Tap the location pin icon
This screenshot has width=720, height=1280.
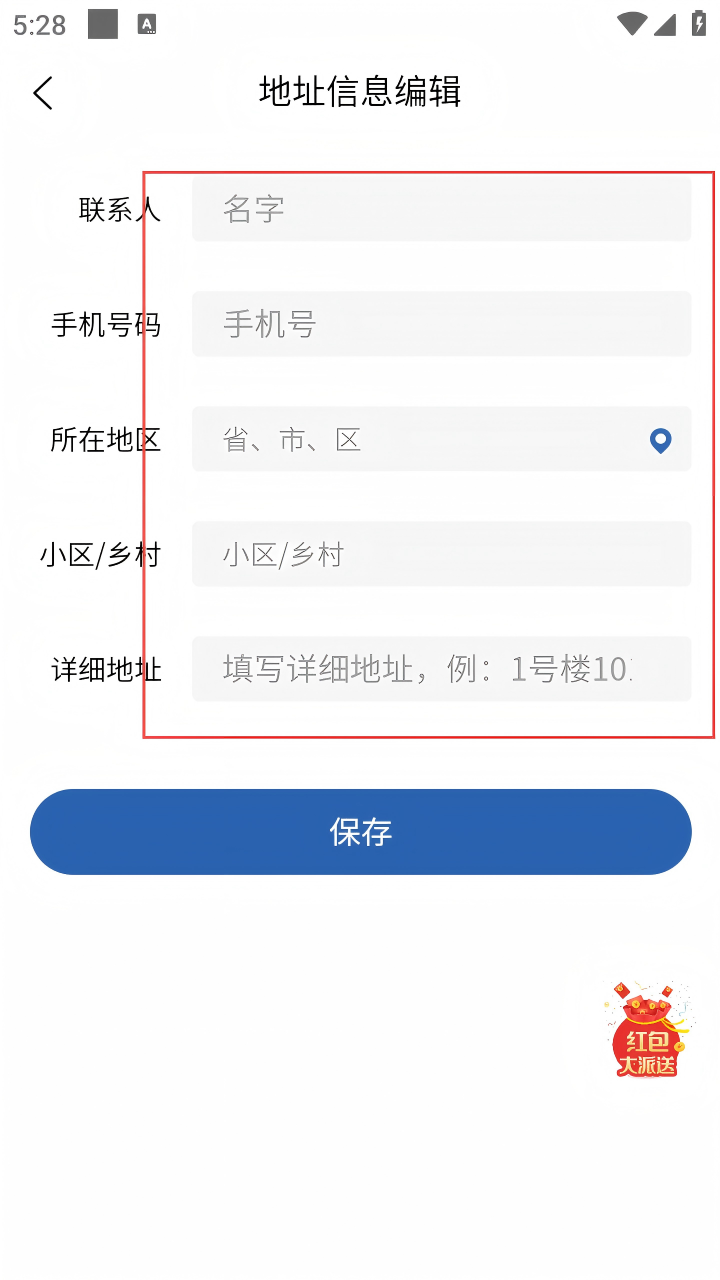[660, 440]
